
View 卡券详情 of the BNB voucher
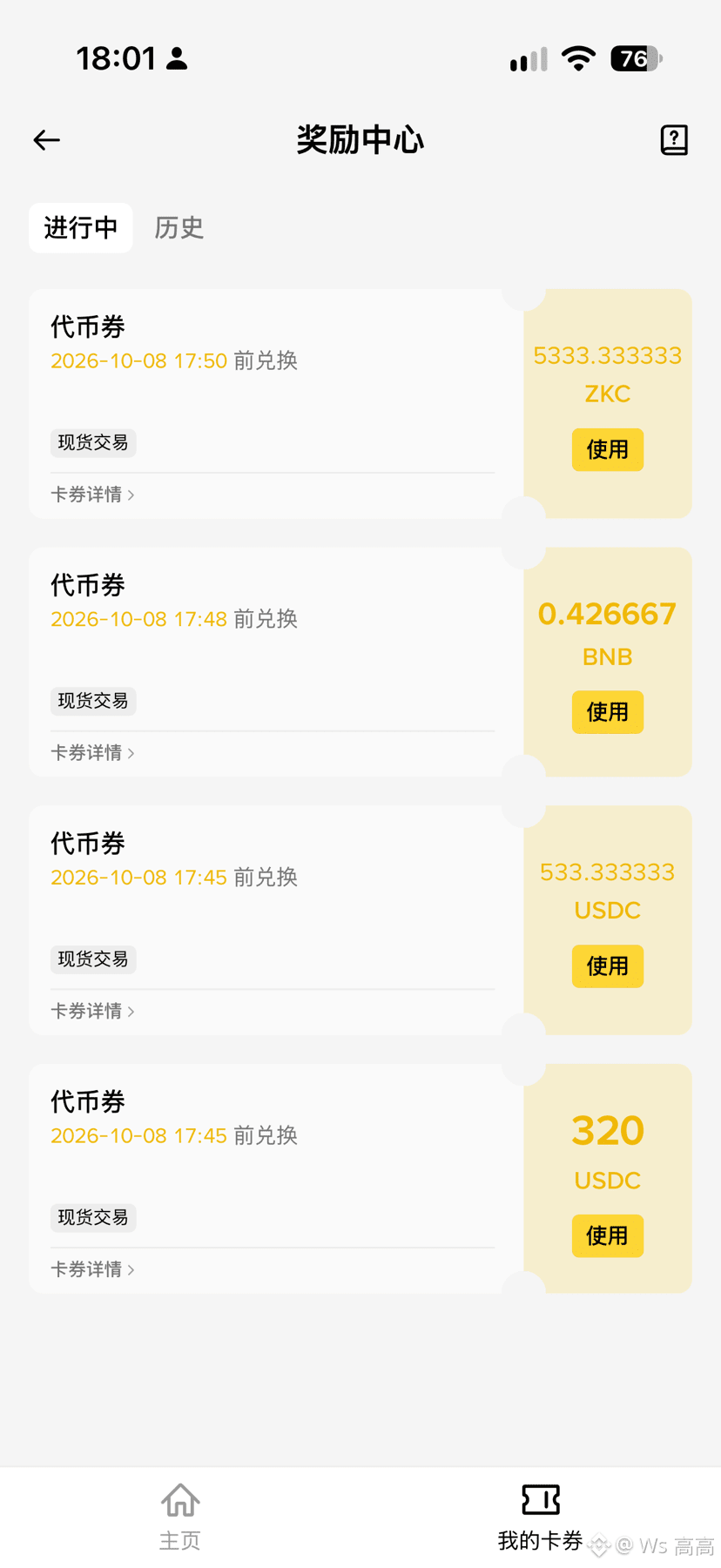pos(92,753)
